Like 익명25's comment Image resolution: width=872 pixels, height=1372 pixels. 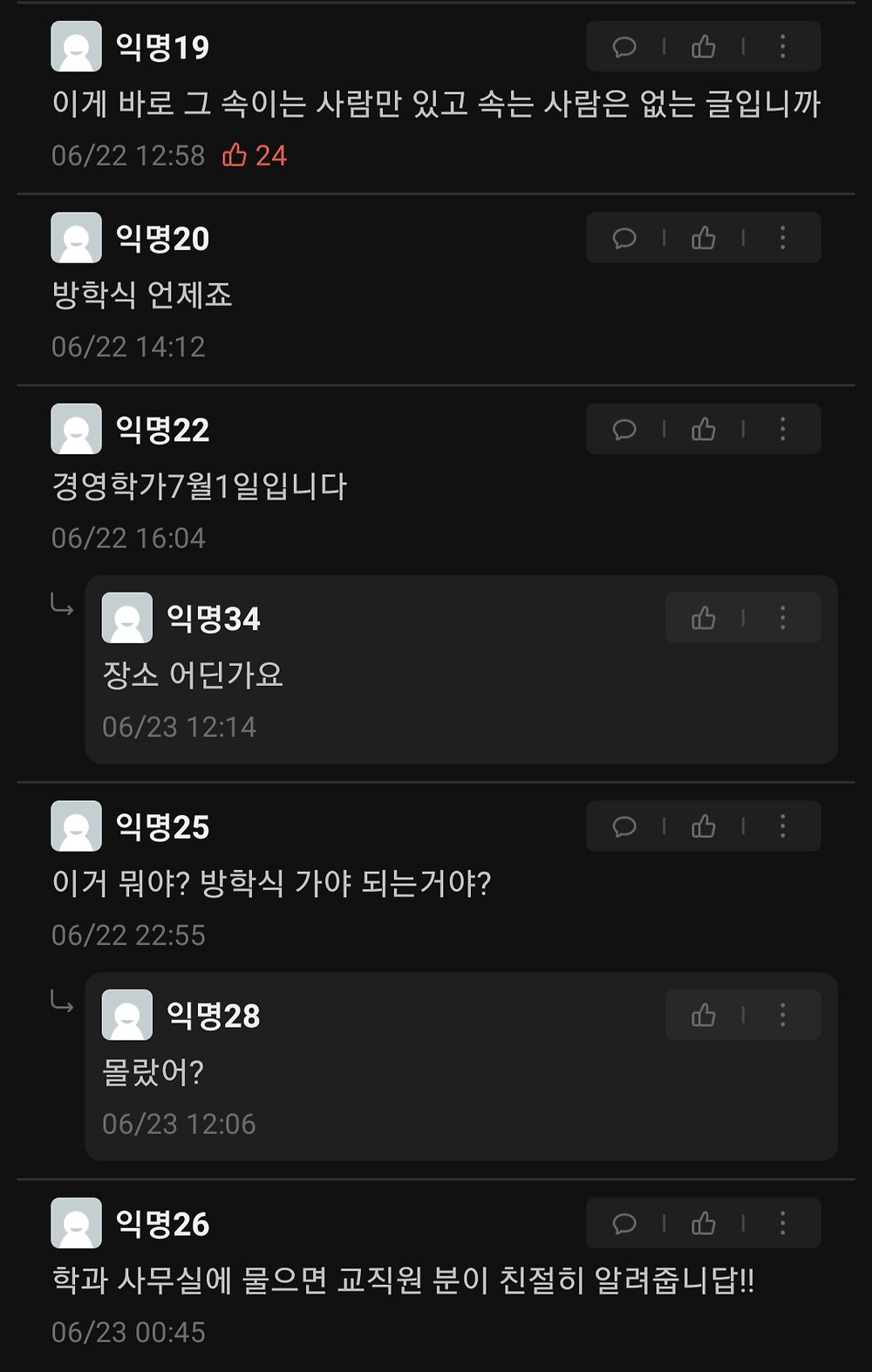point(704,826)
